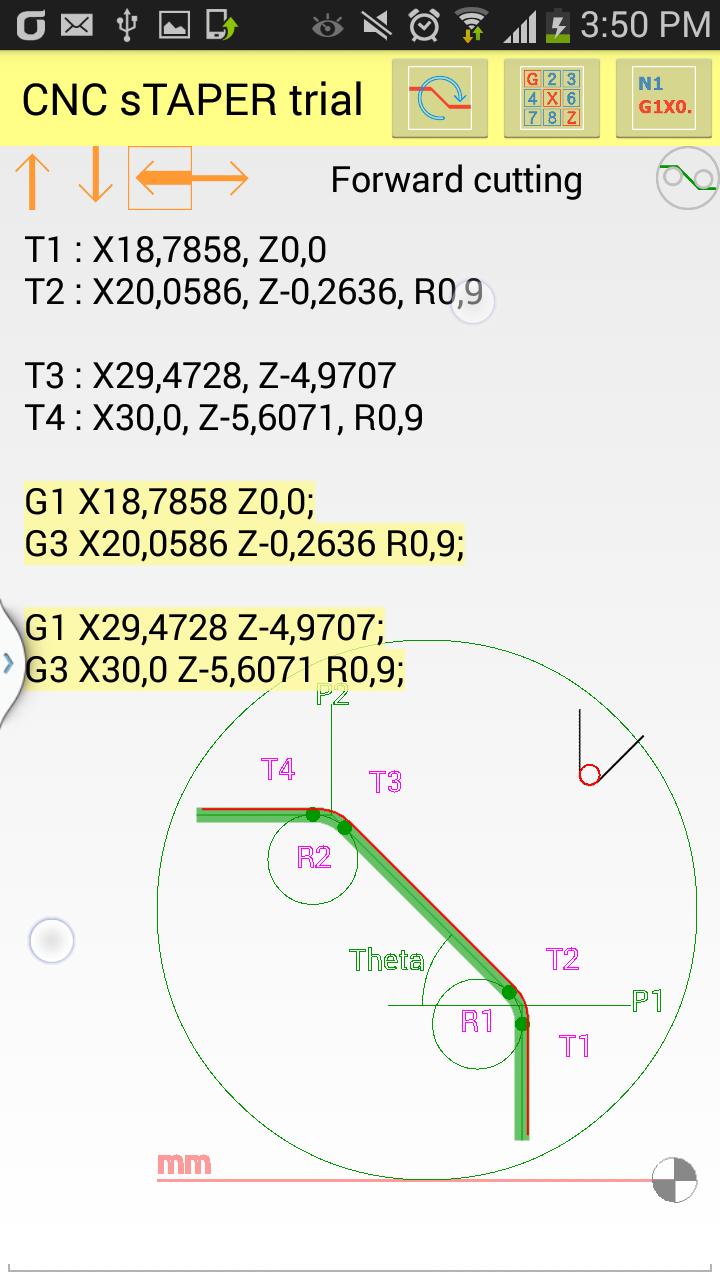Viewport: 720px width, 1280px height.
Task: Tap the orange up arrow
Action: coord(33,180)
